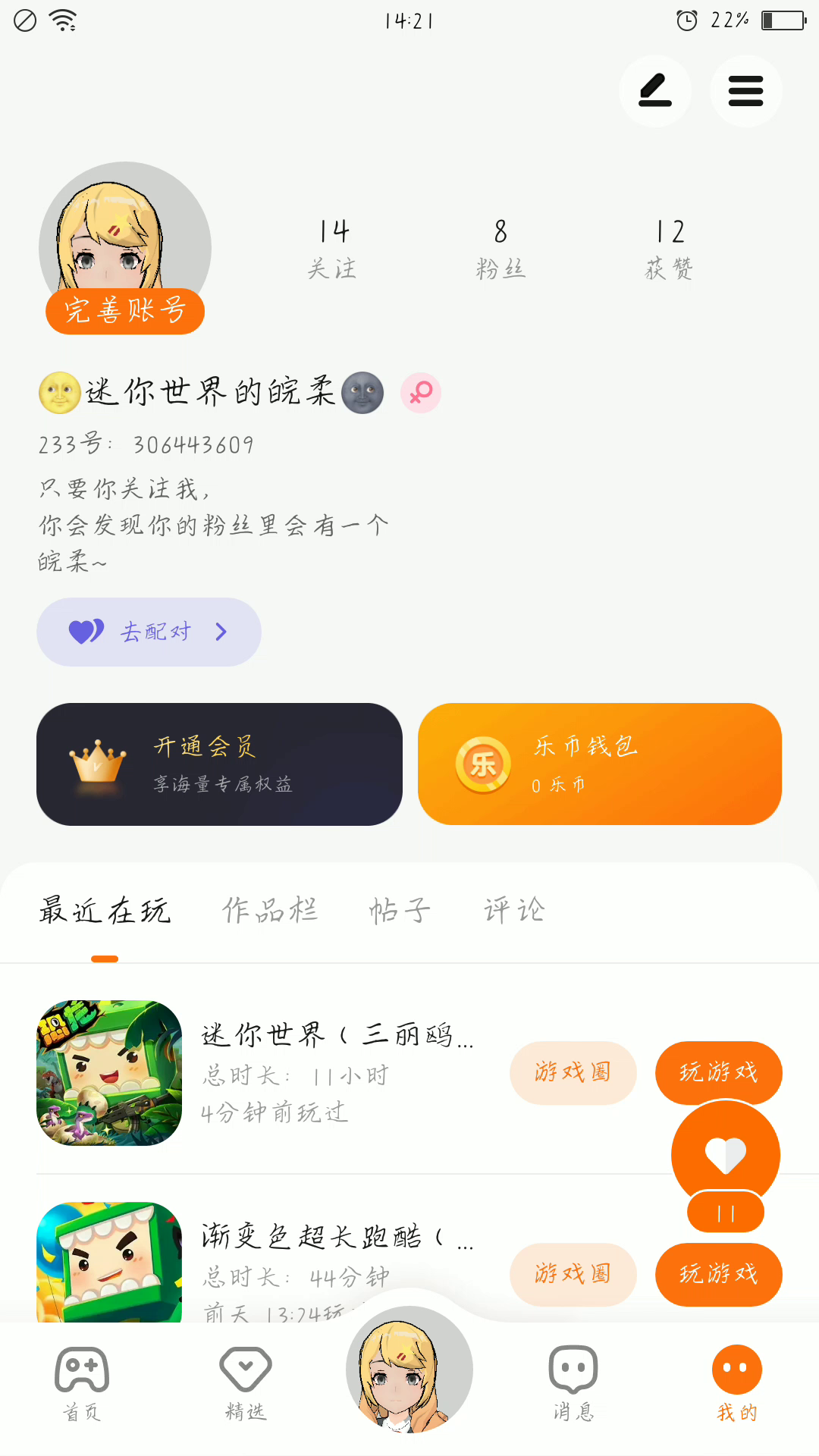Tap 玩游戏 for 渐变色超长跑酷
819x1456 pixels.
717,1274
